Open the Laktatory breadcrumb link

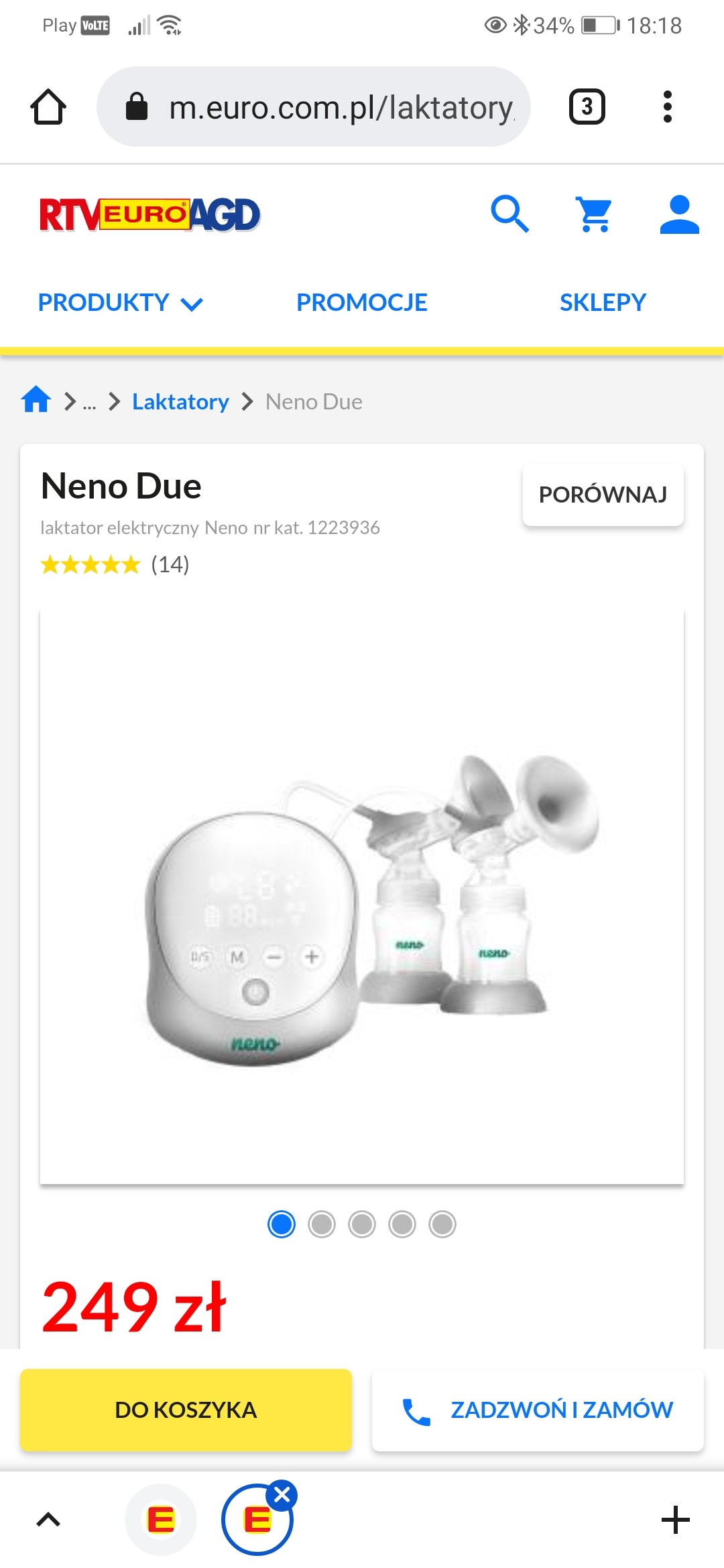tap(180, 402)
